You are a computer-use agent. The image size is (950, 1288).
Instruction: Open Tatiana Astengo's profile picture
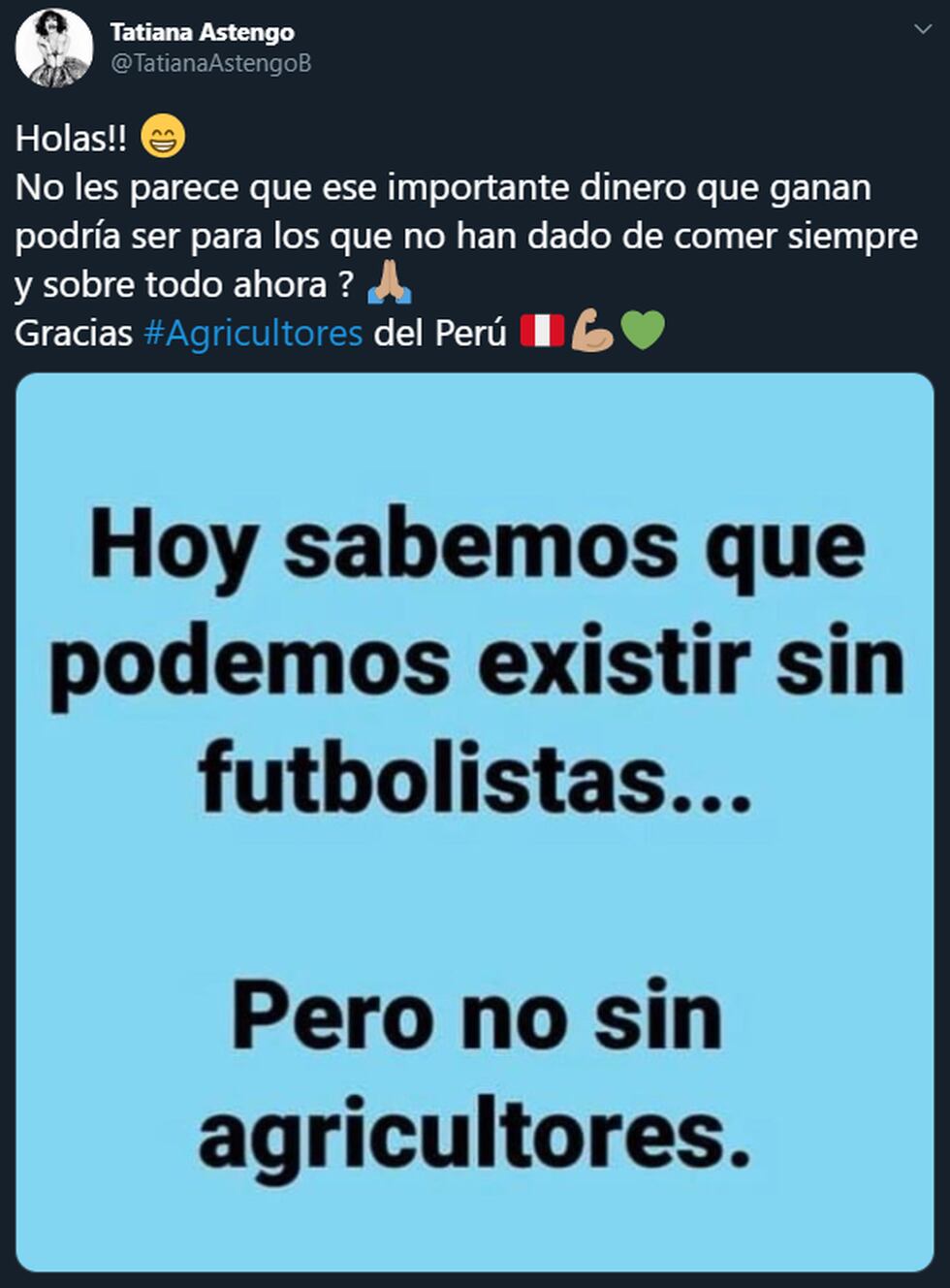pyautogui.click(x=54, y=48)
